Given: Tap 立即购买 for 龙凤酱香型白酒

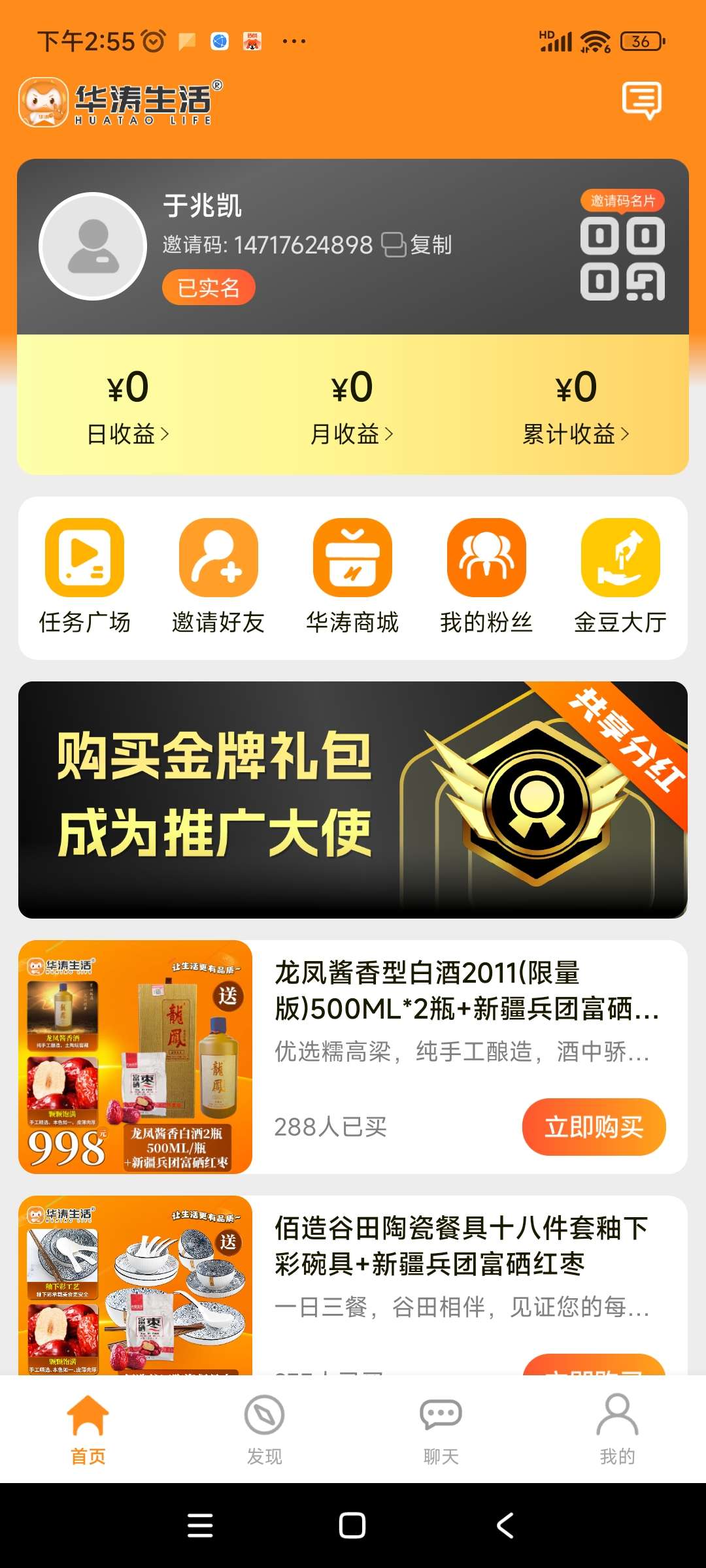Looking at the screenshot, I should click(594, 1127).
